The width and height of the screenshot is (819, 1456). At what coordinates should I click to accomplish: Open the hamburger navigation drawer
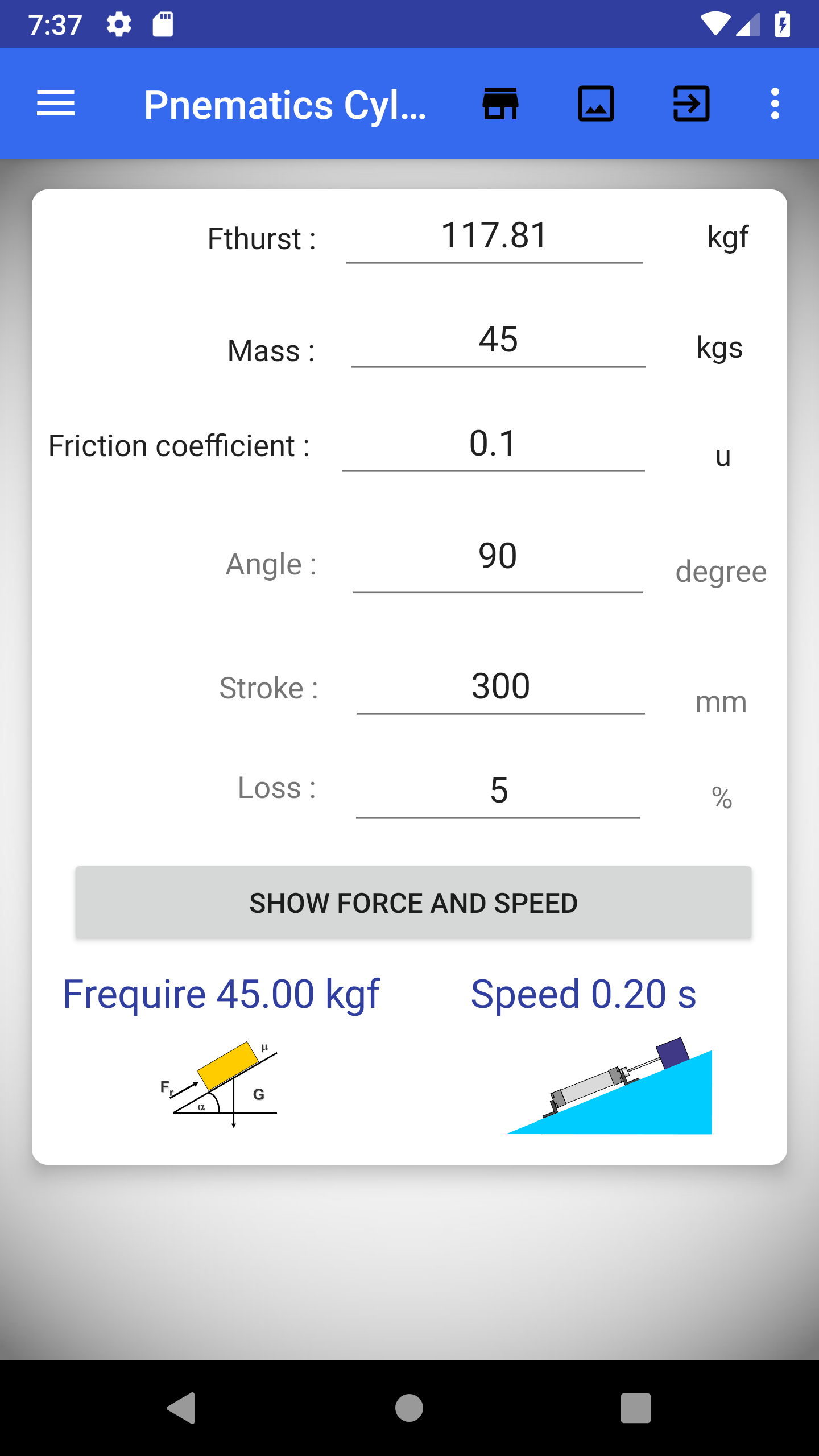pyautogui.click(x=56, y=104)
